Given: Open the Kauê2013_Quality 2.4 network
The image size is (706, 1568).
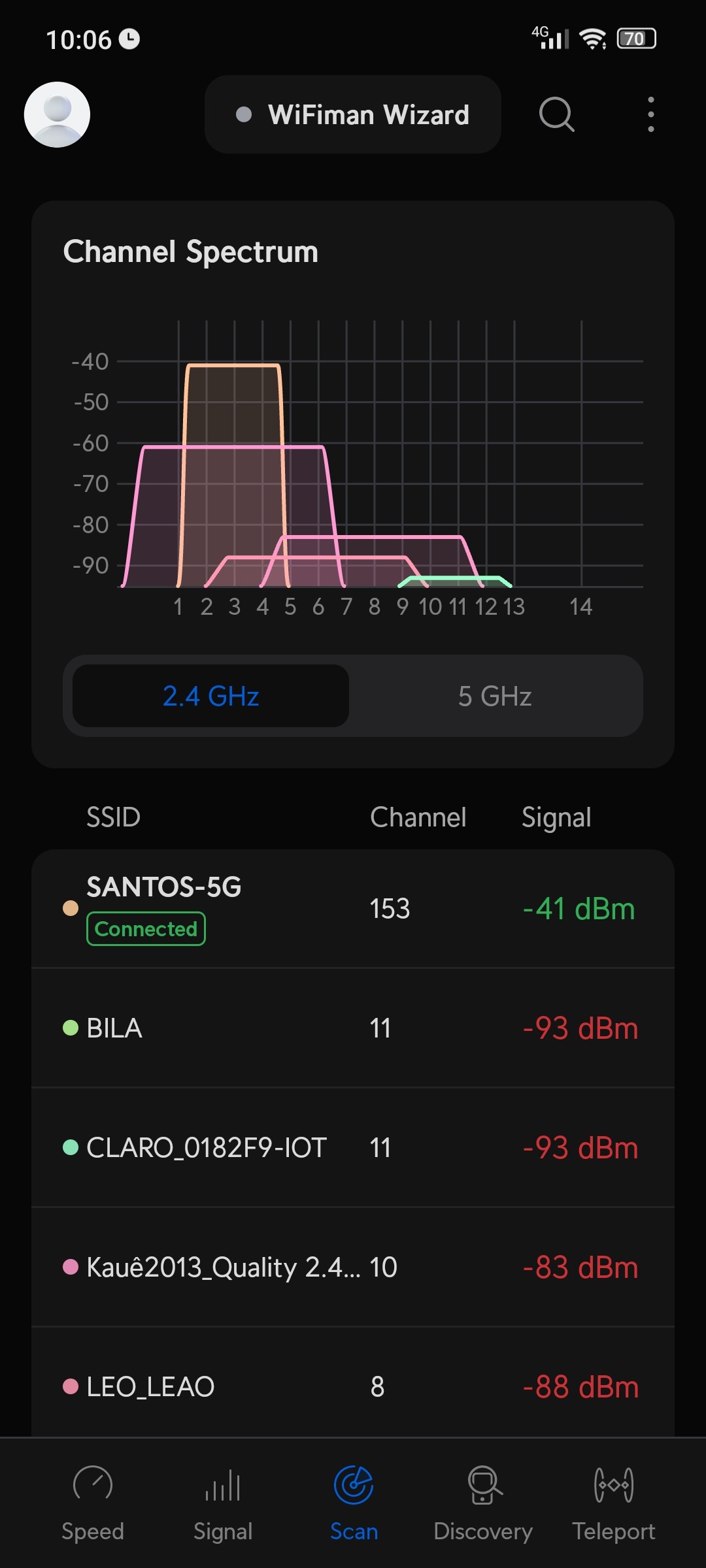Looking at the screenshot, I should point(353,1267).
